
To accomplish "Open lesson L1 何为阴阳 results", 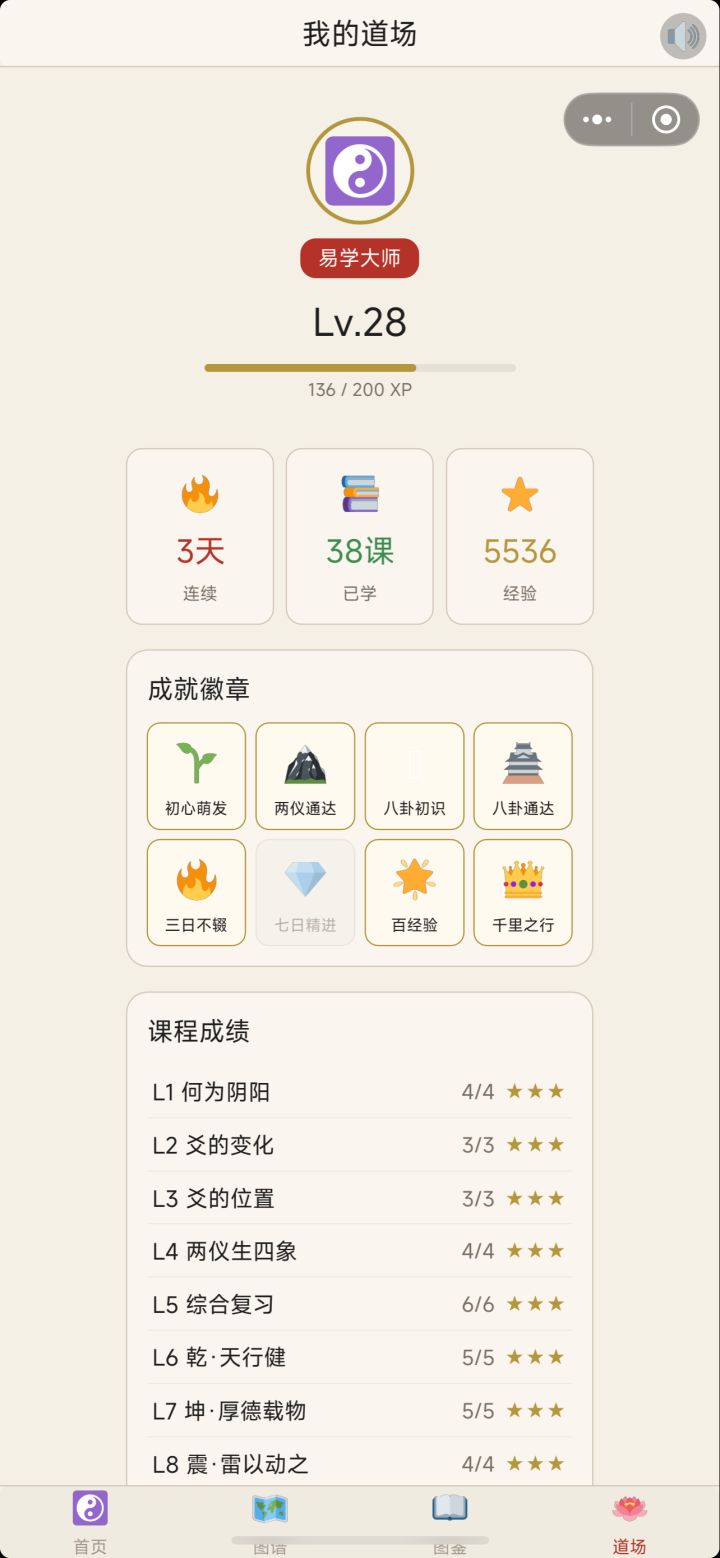I will 359,1091.
